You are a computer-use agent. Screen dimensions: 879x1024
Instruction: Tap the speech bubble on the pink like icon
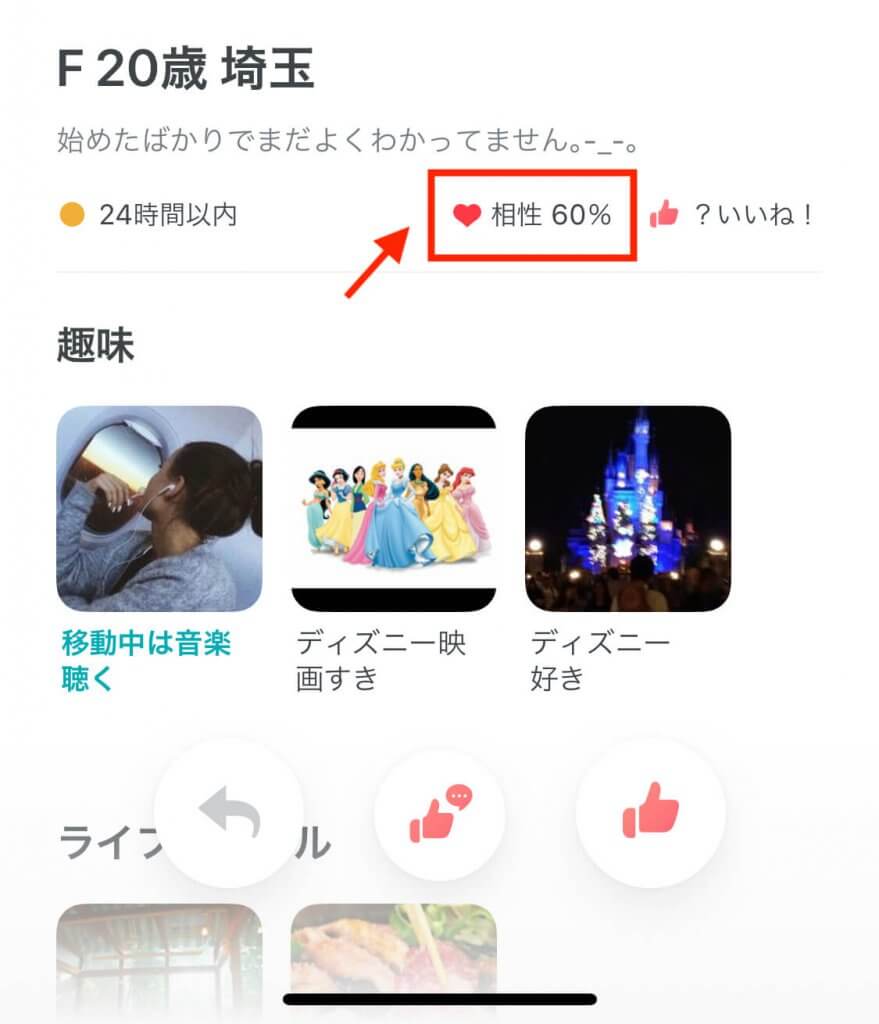coord(458,795)
